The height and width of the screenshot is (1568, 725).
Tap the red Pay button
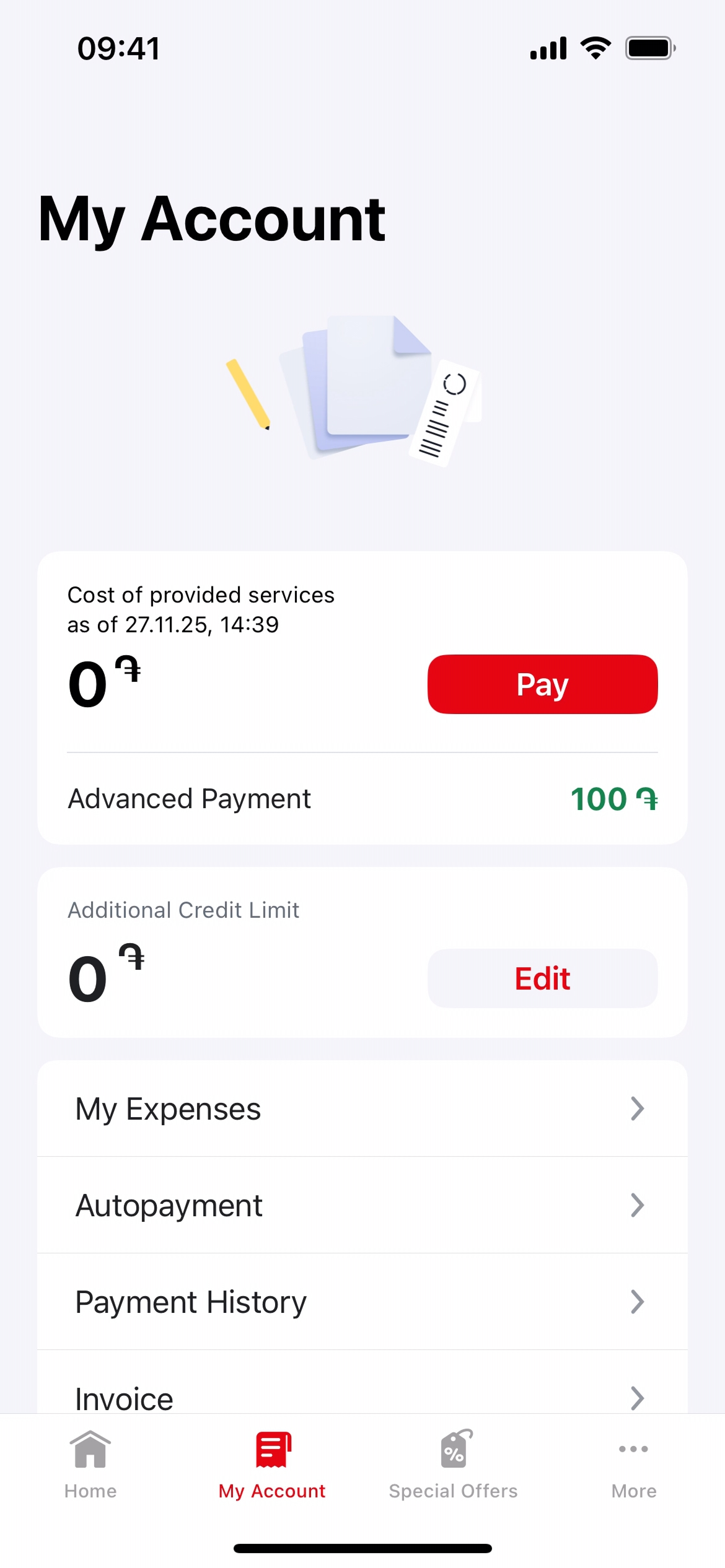pyautogui.click(x=542, y=684)
